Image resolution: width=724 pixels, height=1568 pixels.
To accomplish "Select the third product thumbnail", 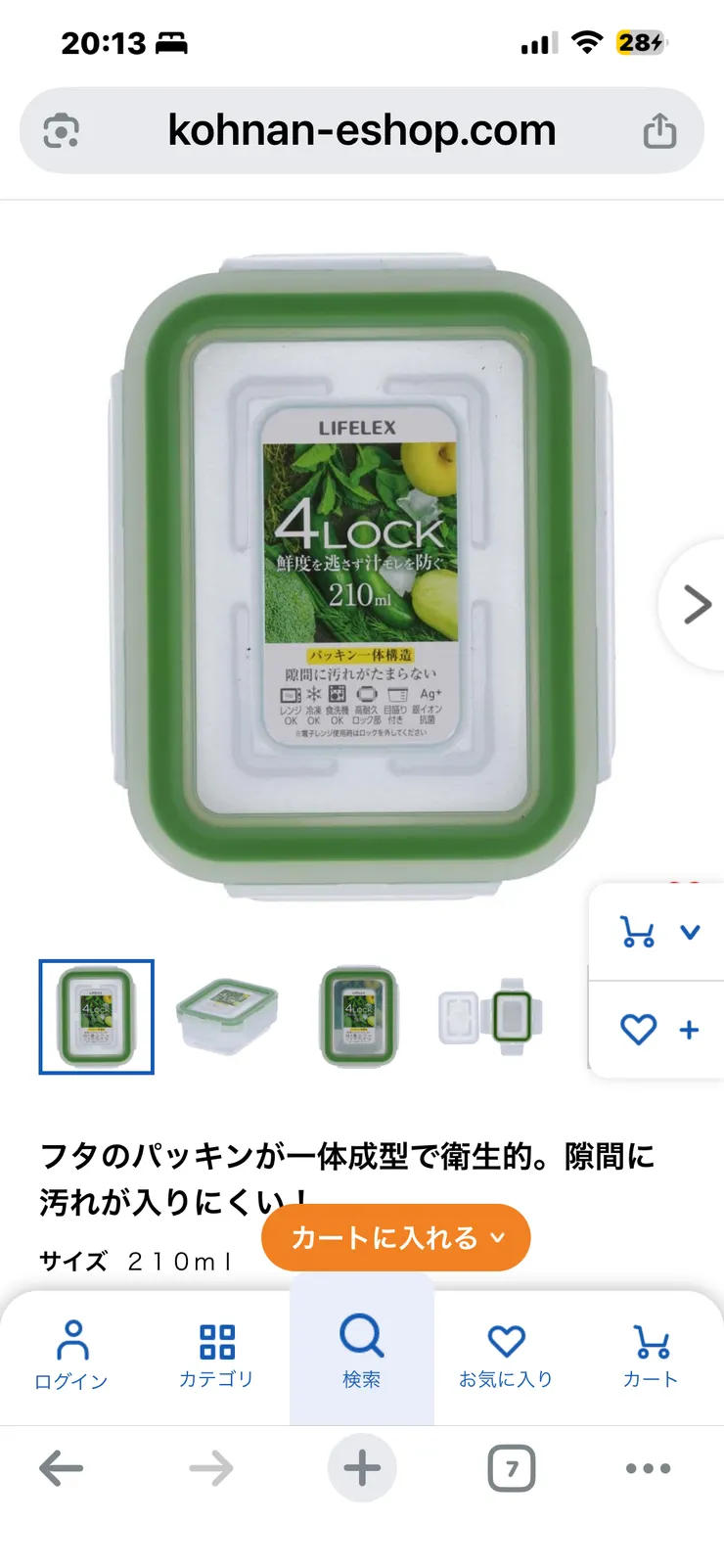I will [358, 1016].
